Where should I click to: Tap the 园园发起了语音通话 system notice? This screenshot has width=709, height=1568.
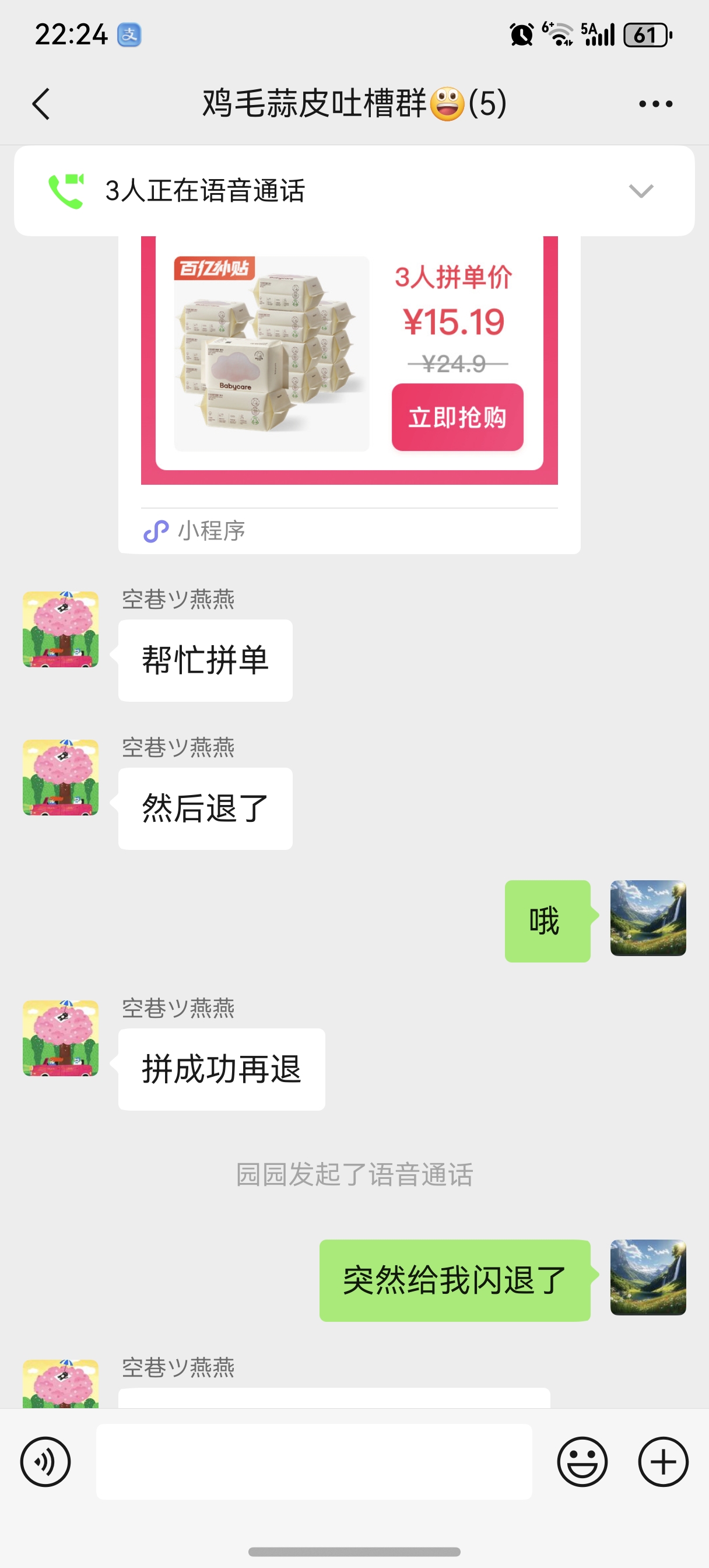click(354, 1174)
